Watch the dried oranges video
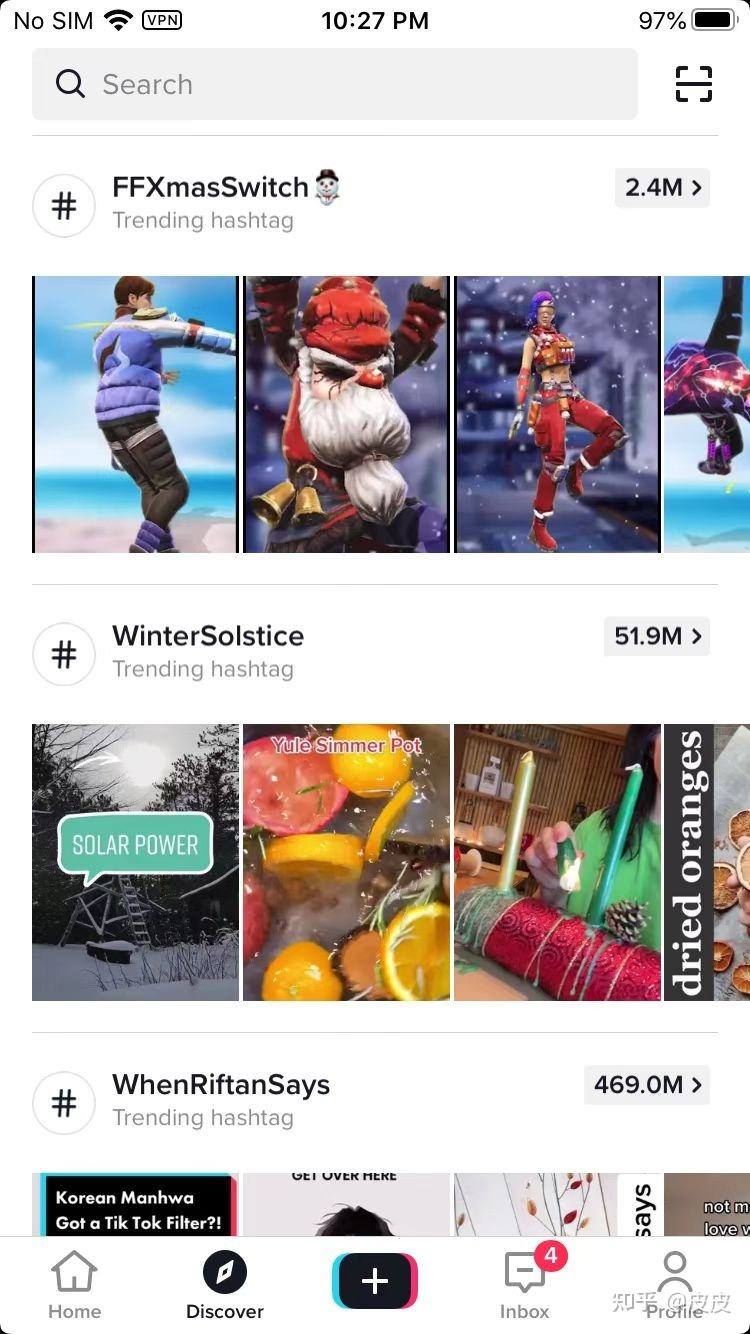 [706, 862]
